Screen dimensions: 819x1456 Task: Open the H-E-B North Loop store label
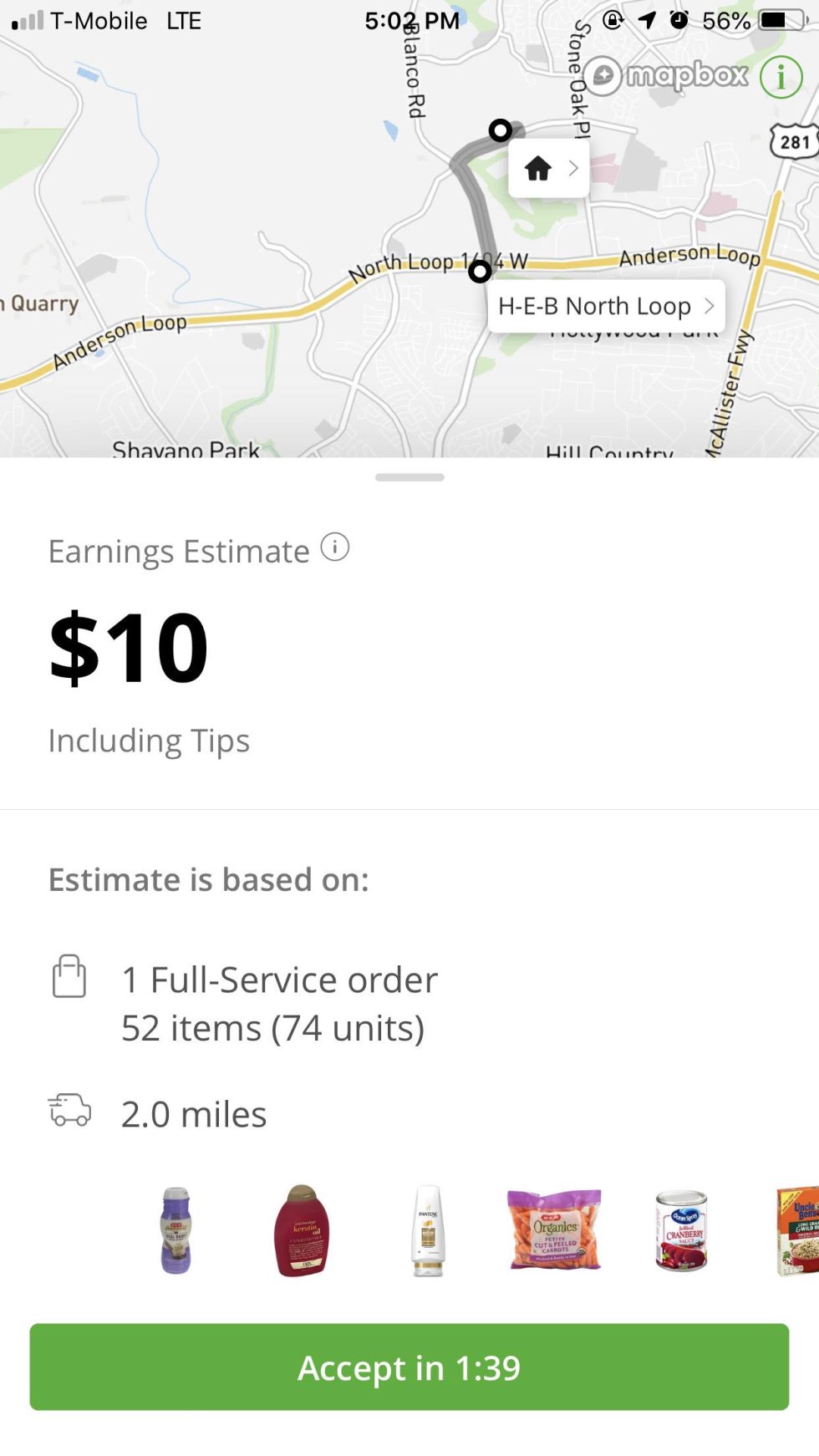click(593, 306)
